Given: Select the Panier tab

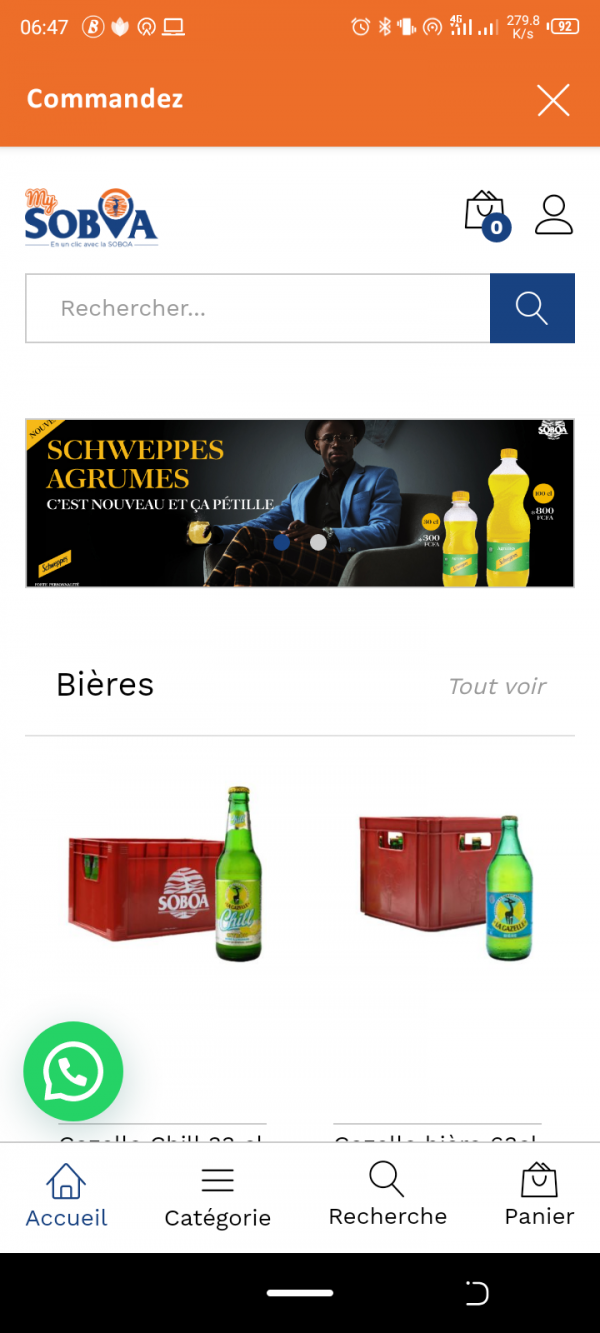Looking at the screenshot, I should [539, 1196].
